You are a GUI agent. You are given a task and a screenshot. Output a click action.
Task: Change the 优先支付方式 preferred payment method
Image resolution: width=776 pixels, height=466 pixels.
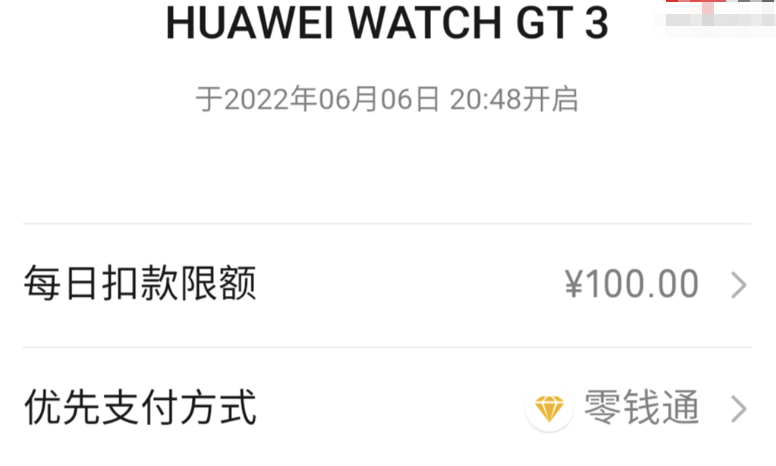click(387, 408)
